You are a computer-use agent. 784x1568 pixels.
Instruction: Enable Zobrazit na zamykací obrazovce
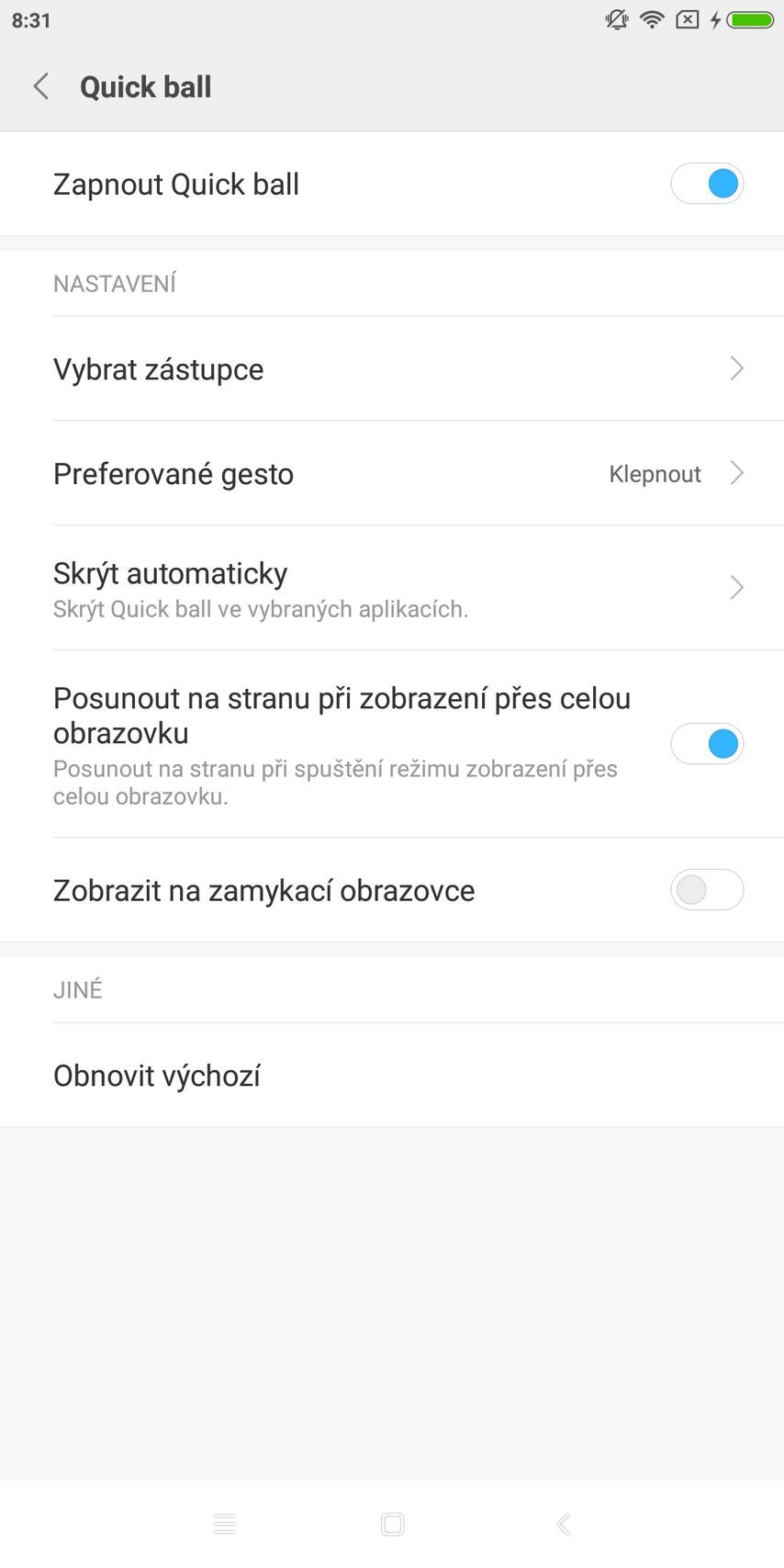[x=707, y=889]
